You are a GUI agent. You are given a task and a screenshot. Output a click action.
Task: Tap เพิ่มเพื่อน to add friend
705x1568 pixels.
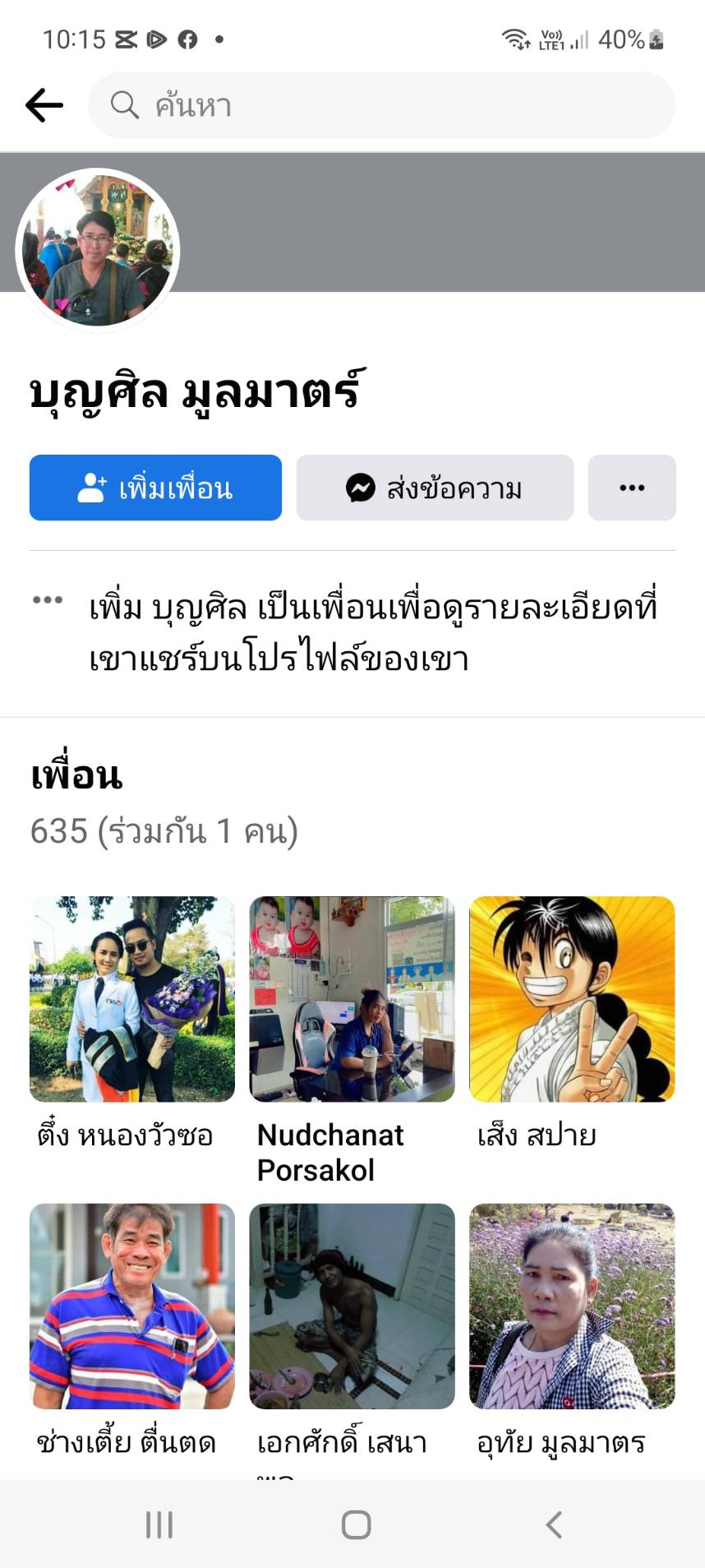pos(155,488)
